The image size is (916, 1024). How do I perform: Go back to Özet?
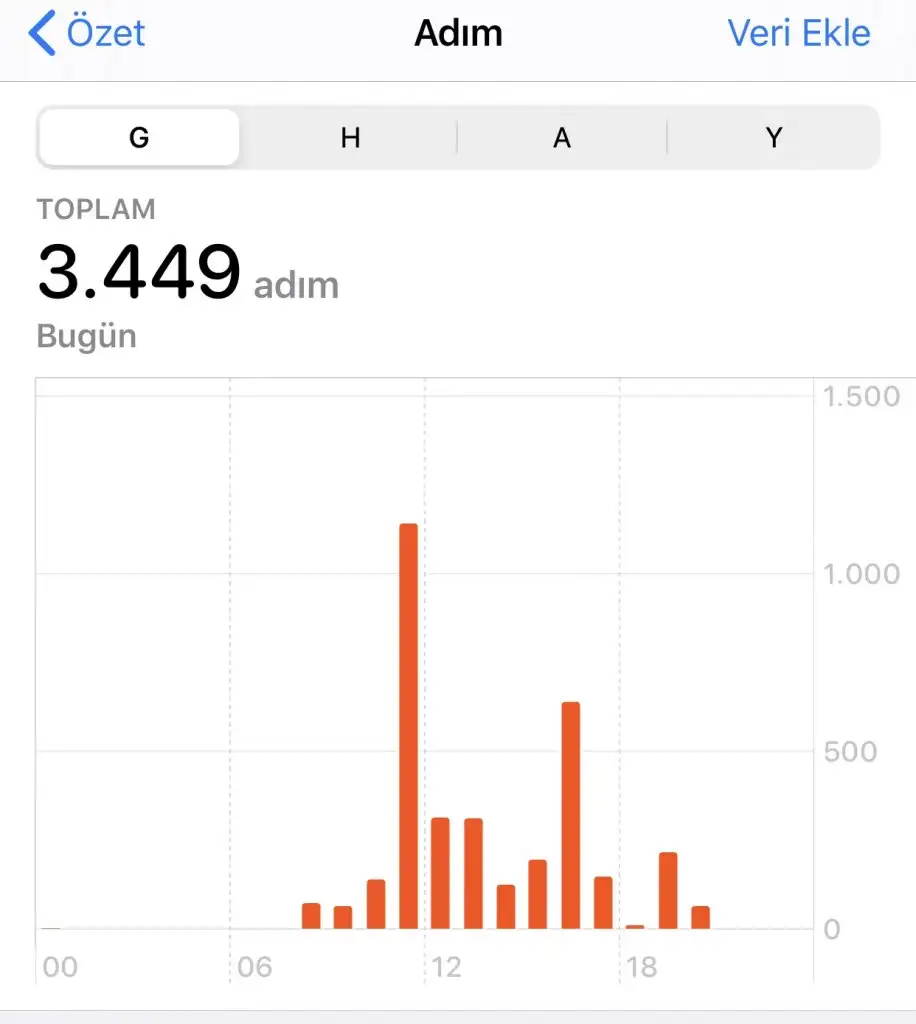tap(88, 33)
